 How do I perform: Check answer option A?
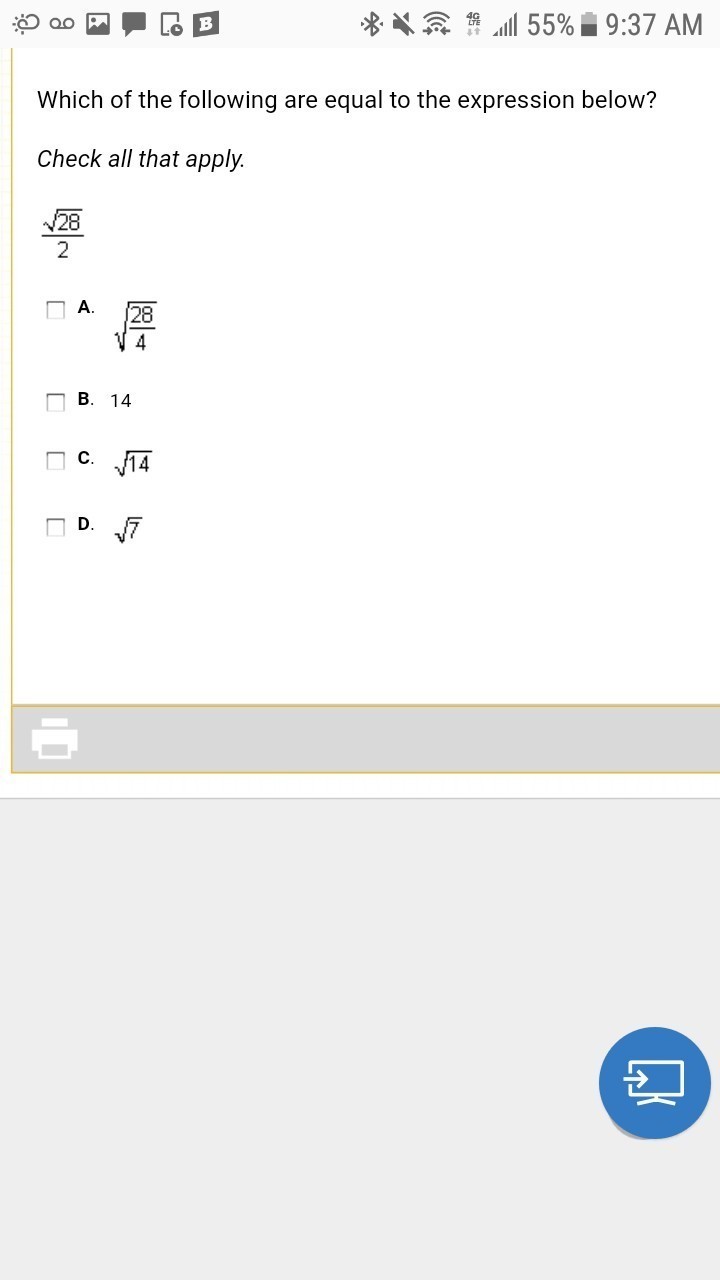click(x=56, y=310)
